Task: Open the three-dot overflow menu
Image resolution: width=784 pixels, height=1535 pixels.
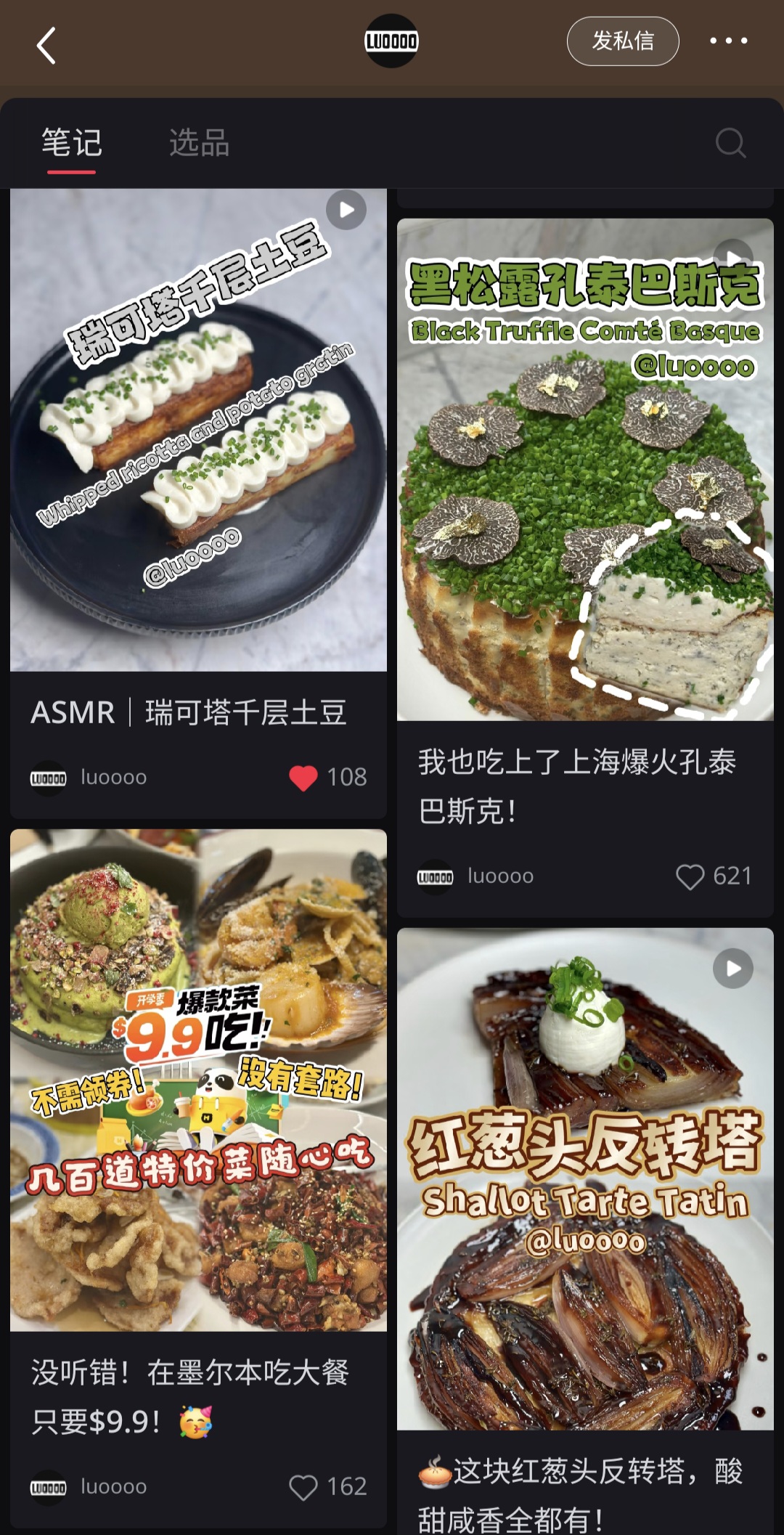Action: pos(728,41)
